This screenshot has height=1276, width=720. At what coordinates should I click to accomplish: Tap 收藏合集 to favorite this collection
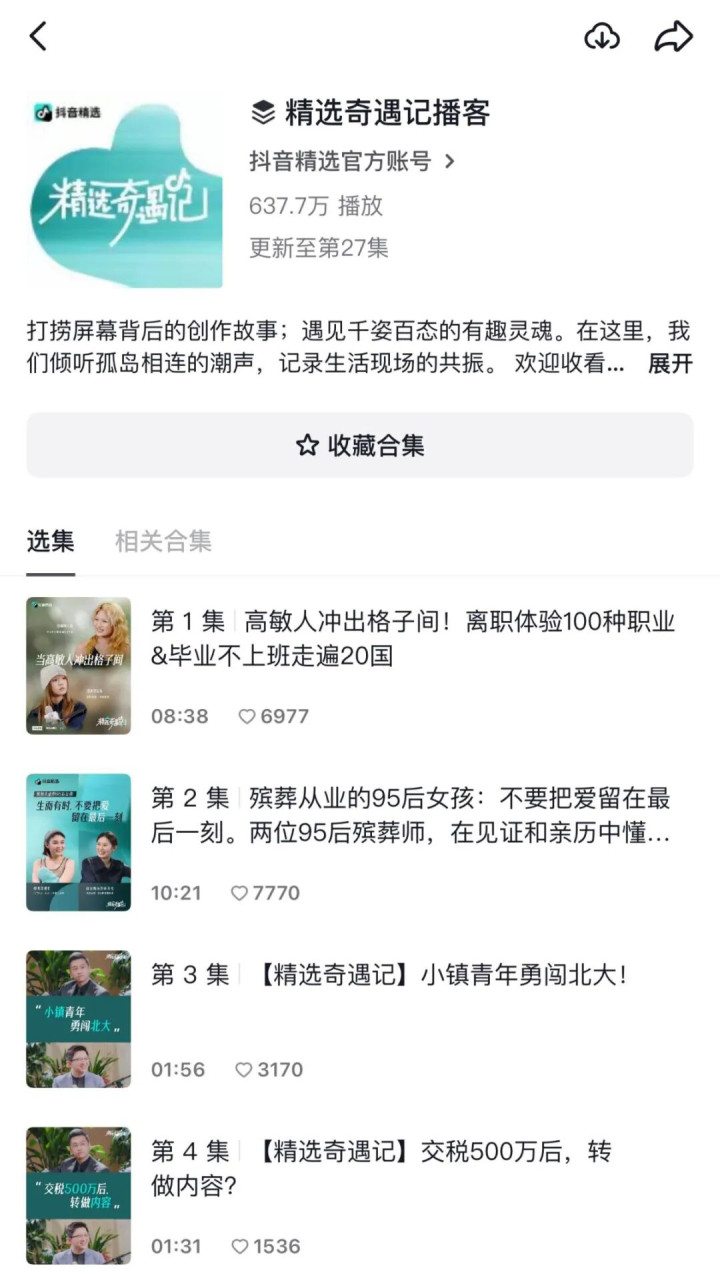pyautogui.click(x=360, y=445)
